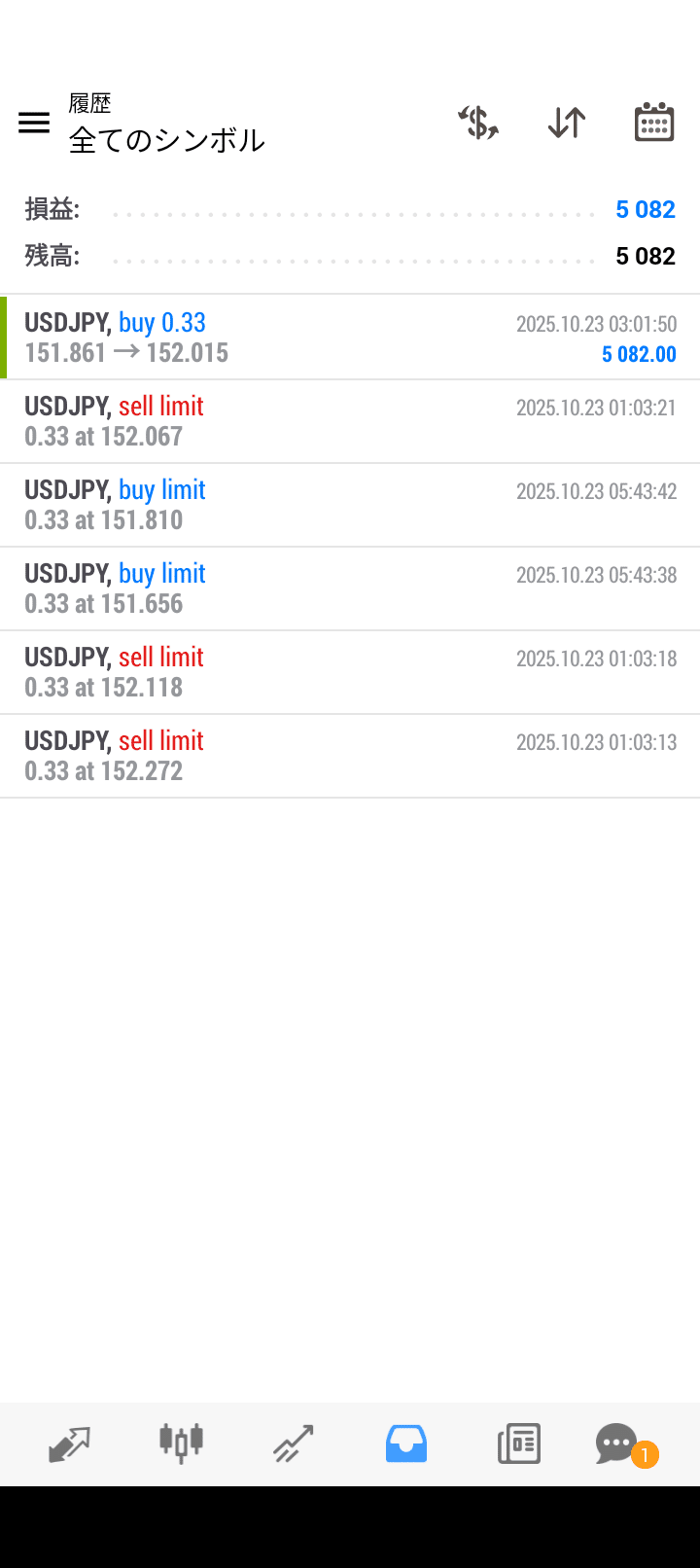Viewport: 700px width, 1568px height.
Task: Select the sell limit at 152.118
Action: point(350,672)
